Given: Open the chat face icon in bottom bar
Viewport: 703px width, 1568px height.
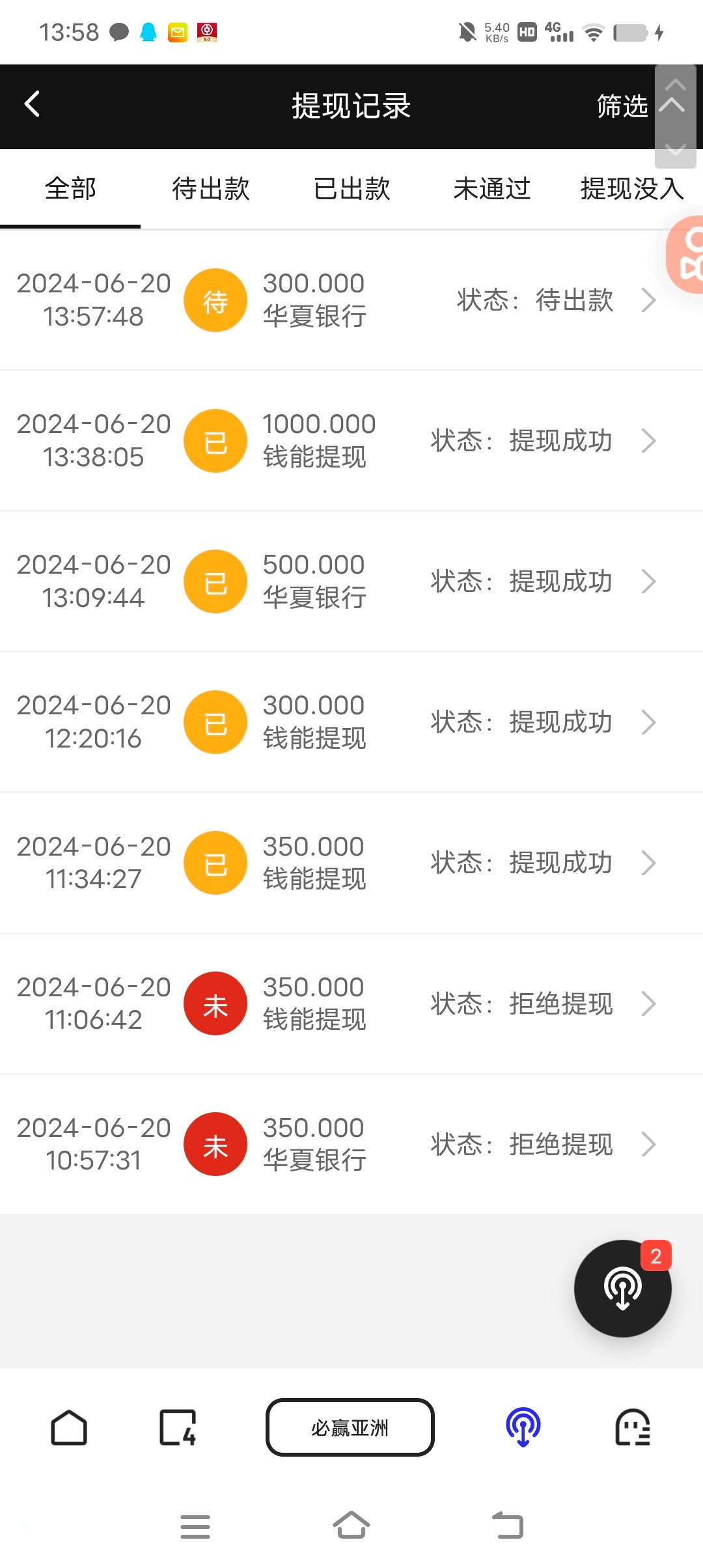Looking at the screenshot, I should coord(633,1427).
